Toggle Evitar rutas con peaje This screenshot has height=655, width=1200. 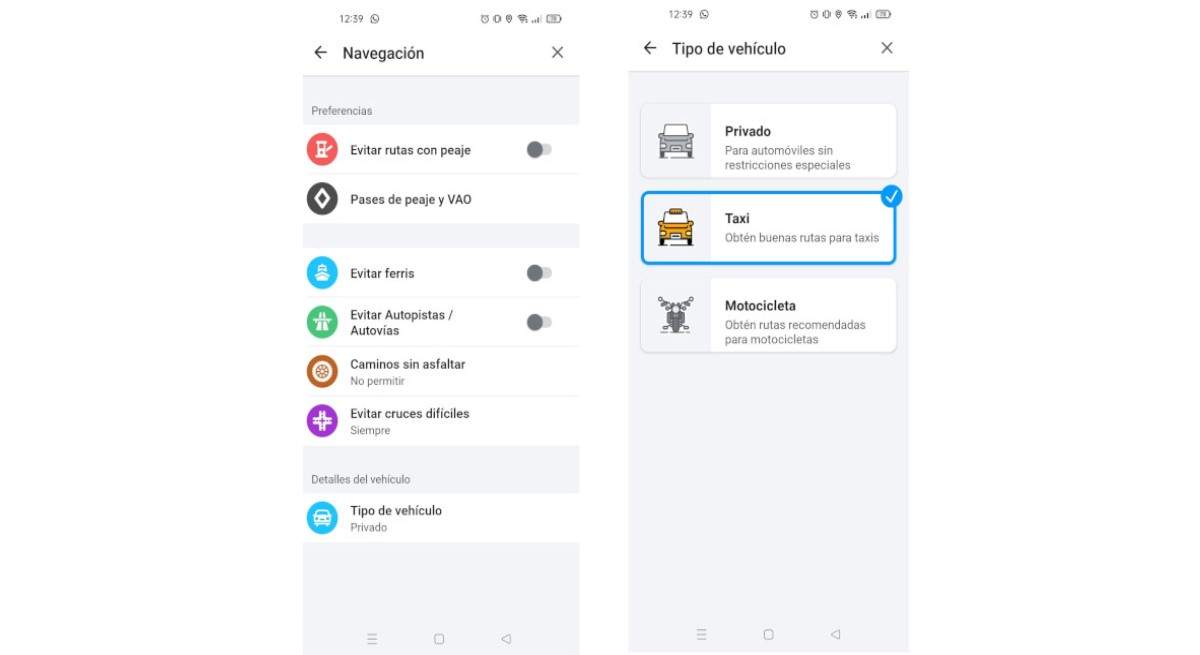coord(539,150)
